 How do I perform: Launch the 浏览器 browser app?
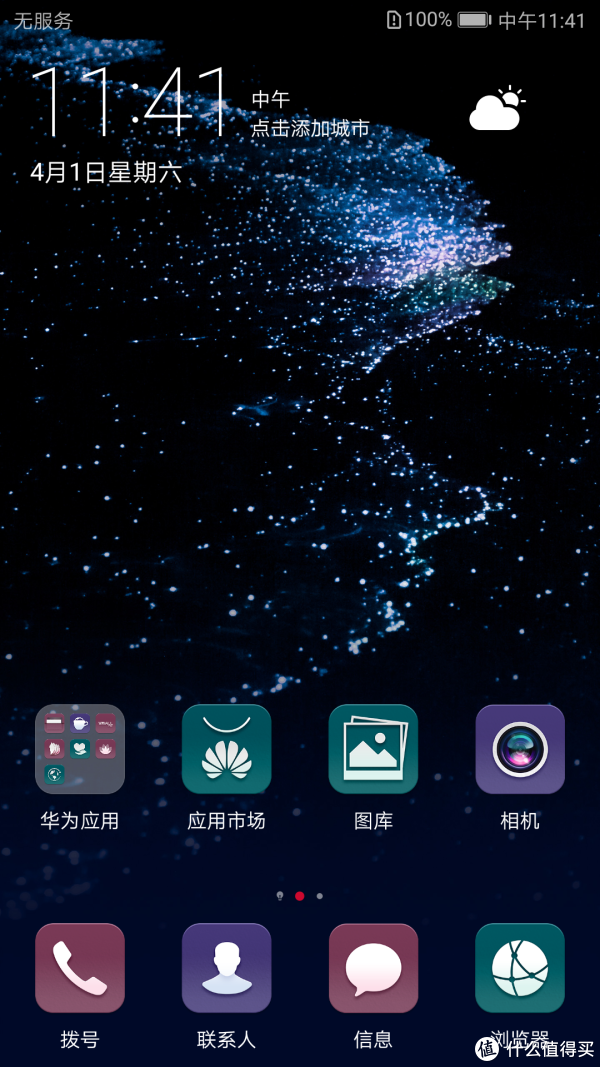point(520,968)
